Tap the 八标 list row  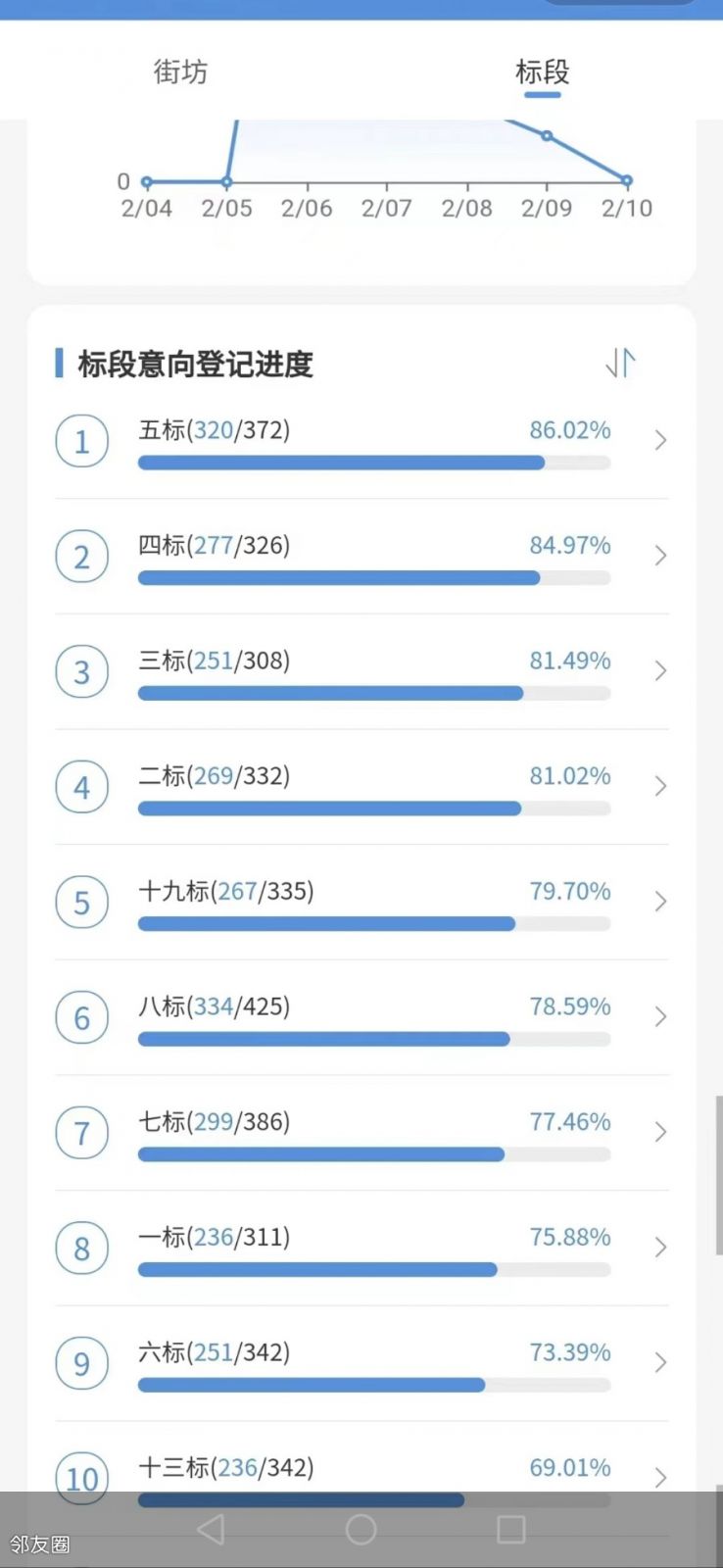361,1018
